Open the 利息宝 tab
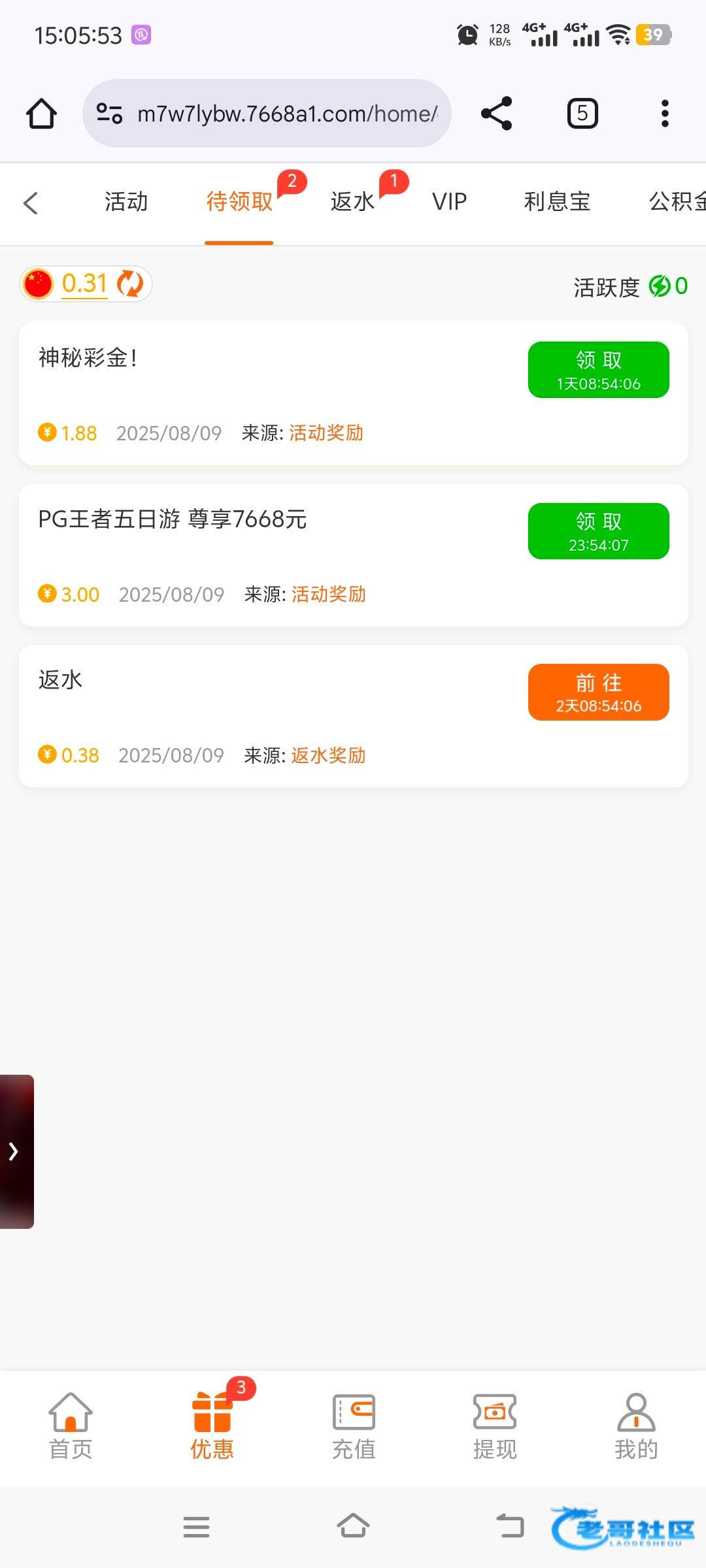706x1568 pixels. pos(557,201)
